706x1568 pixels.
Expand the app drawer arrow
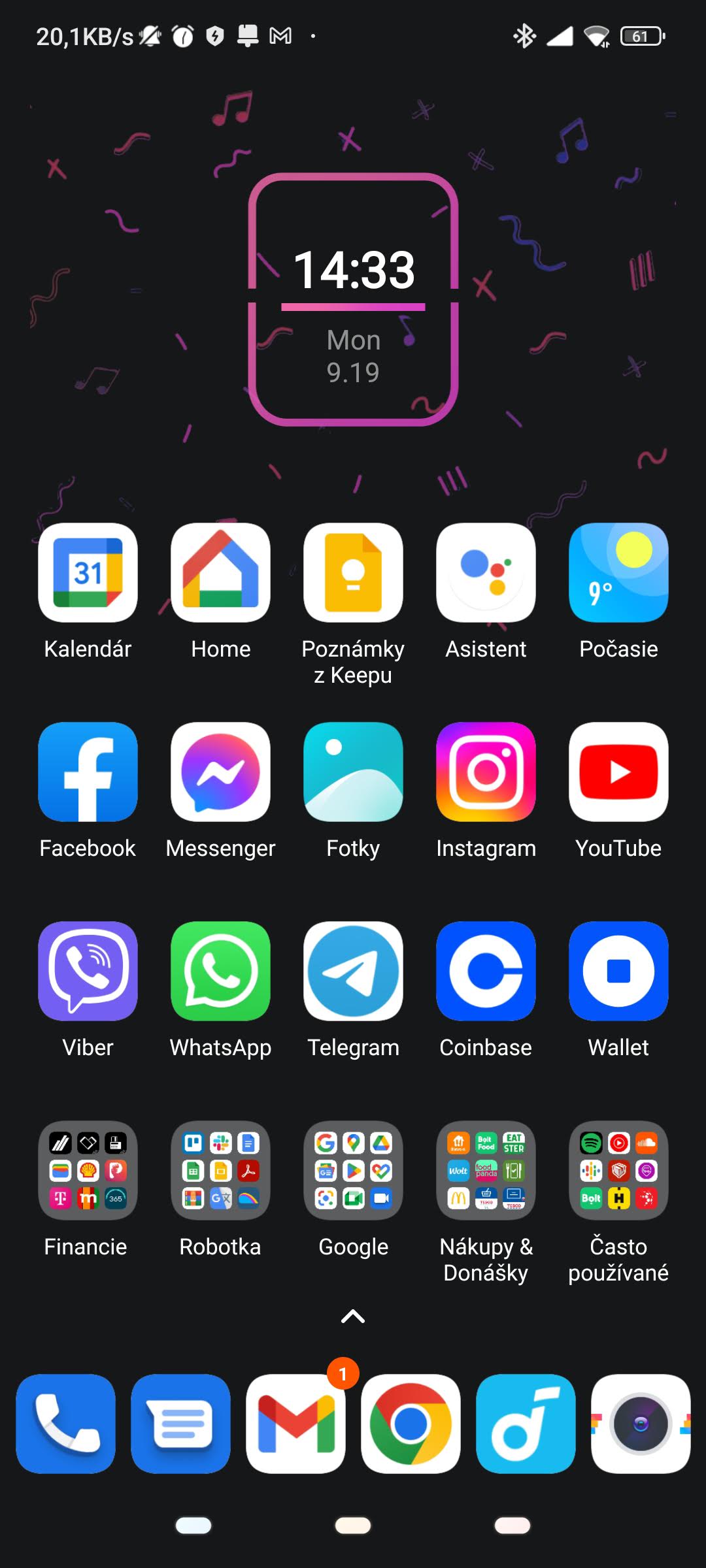(x=353, y=1316)
